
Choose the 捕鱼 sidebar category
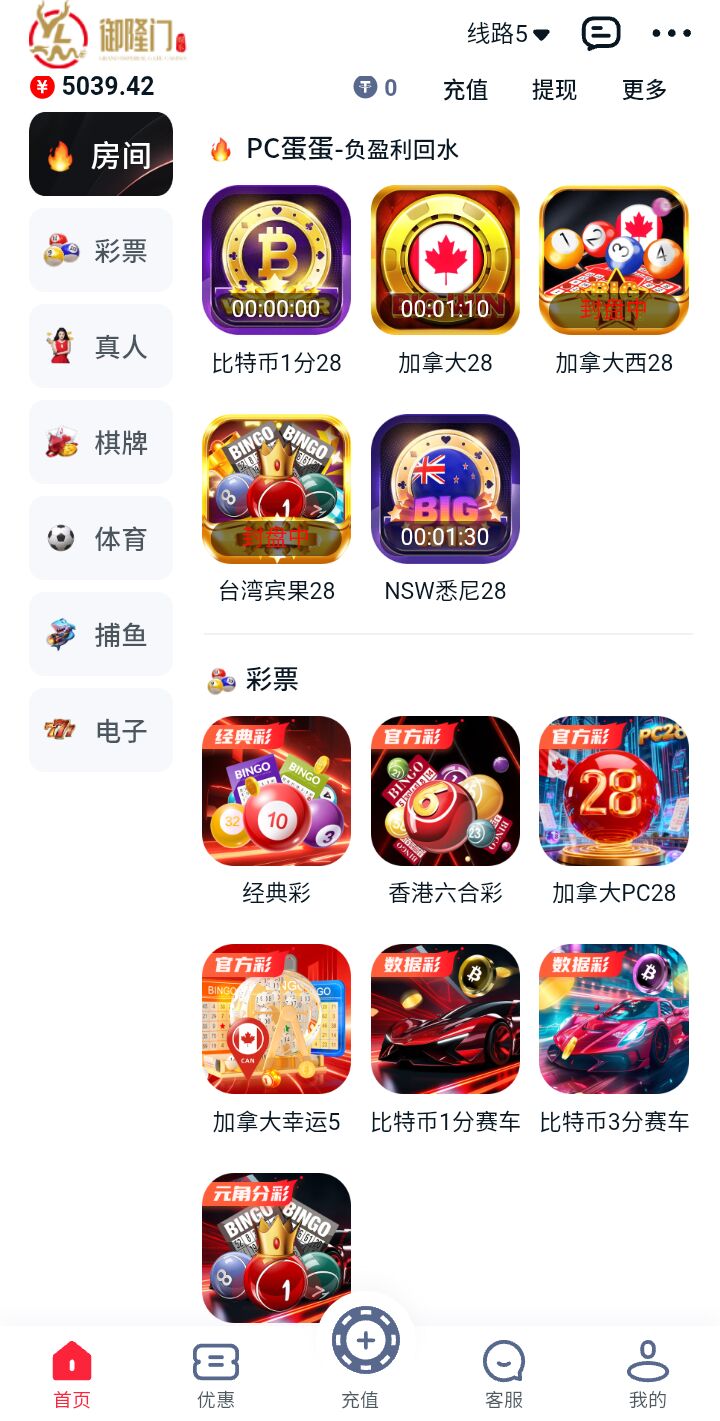pos(101,635)
